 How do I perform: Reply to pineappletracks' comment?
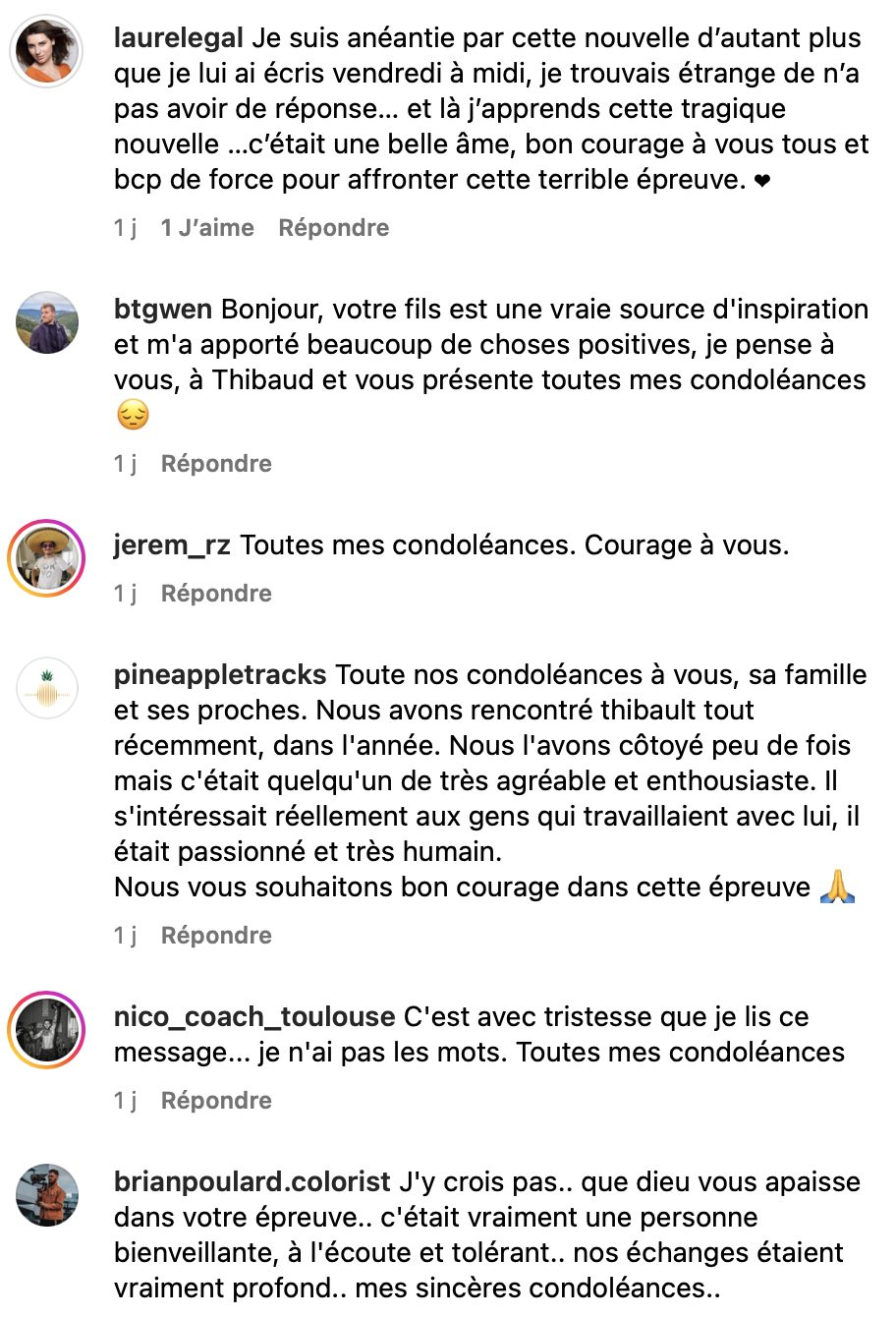[216, 936]
